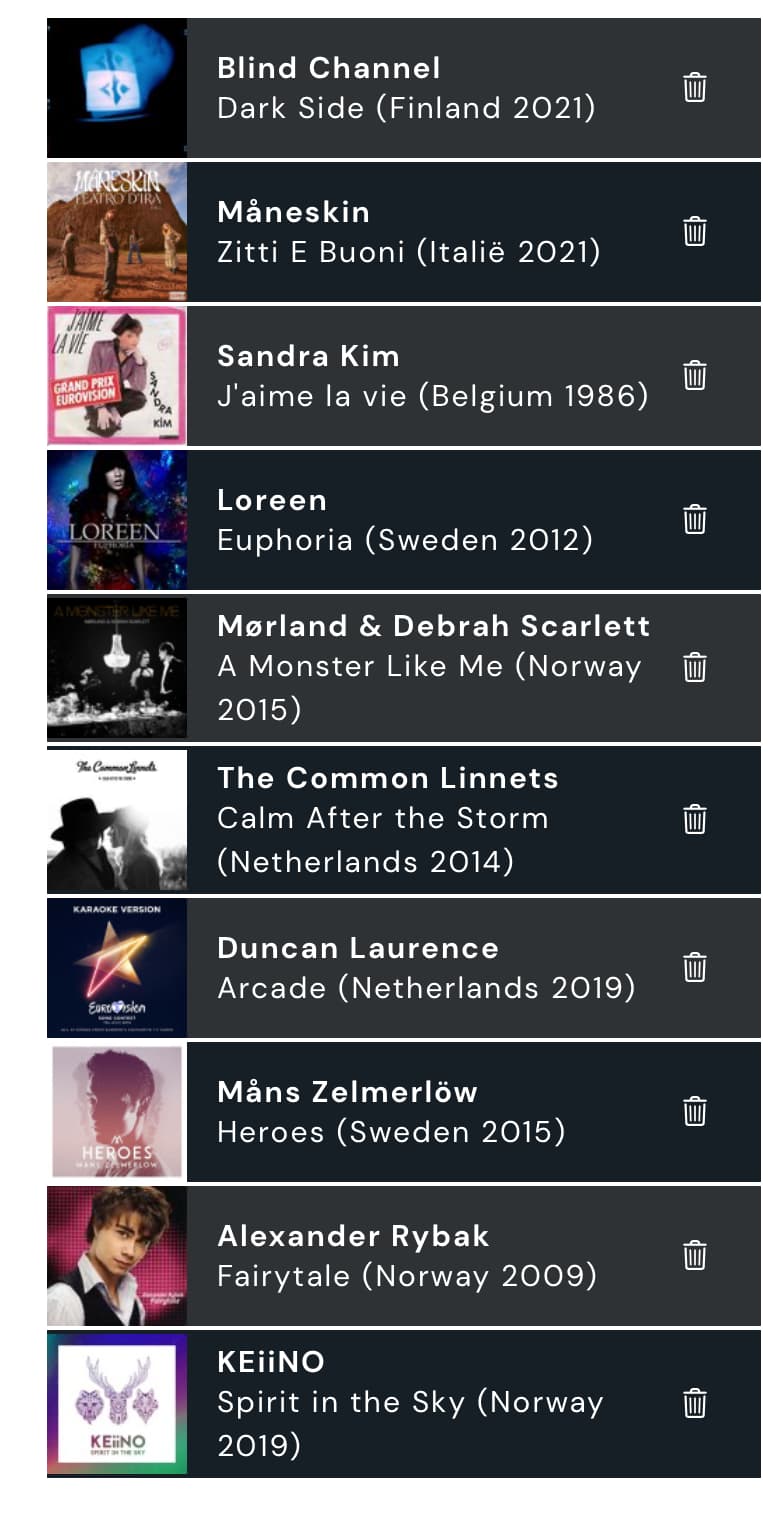This screenshot has height=1516, width=774.
Task: Open the Duncan Laurence Arcade row
Action: [404, 968]
